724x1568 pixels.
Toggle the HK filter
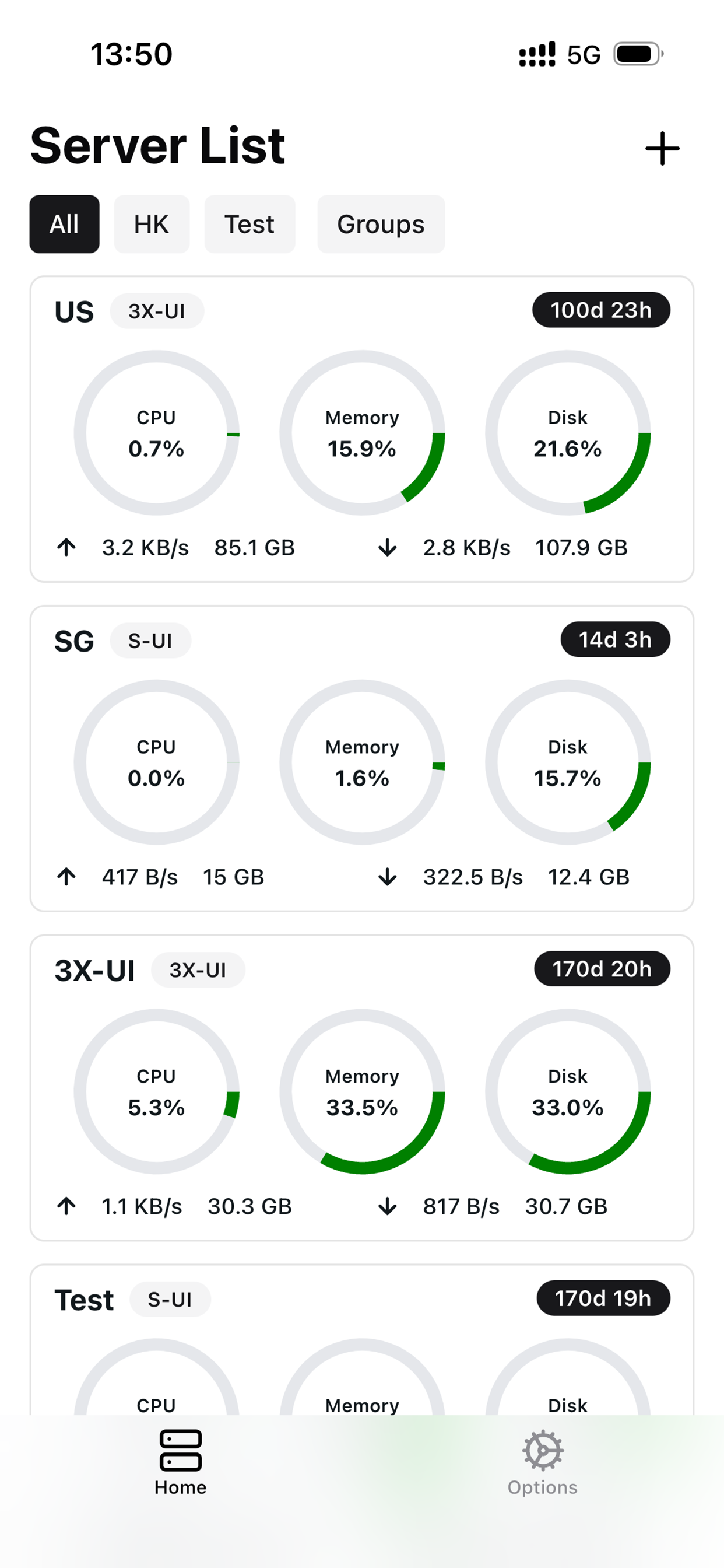(x=152, y=224)
